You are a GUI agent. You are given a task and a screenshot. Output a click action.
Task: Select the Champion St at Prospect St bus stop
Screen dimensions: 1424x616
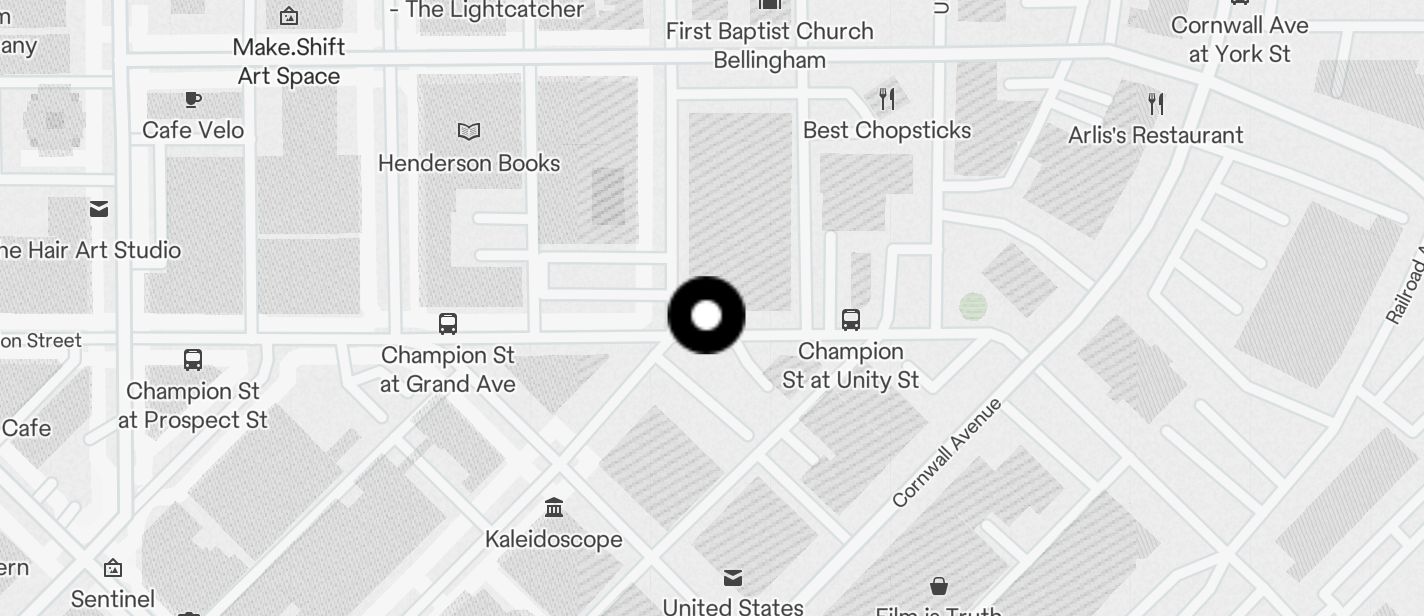193,360
